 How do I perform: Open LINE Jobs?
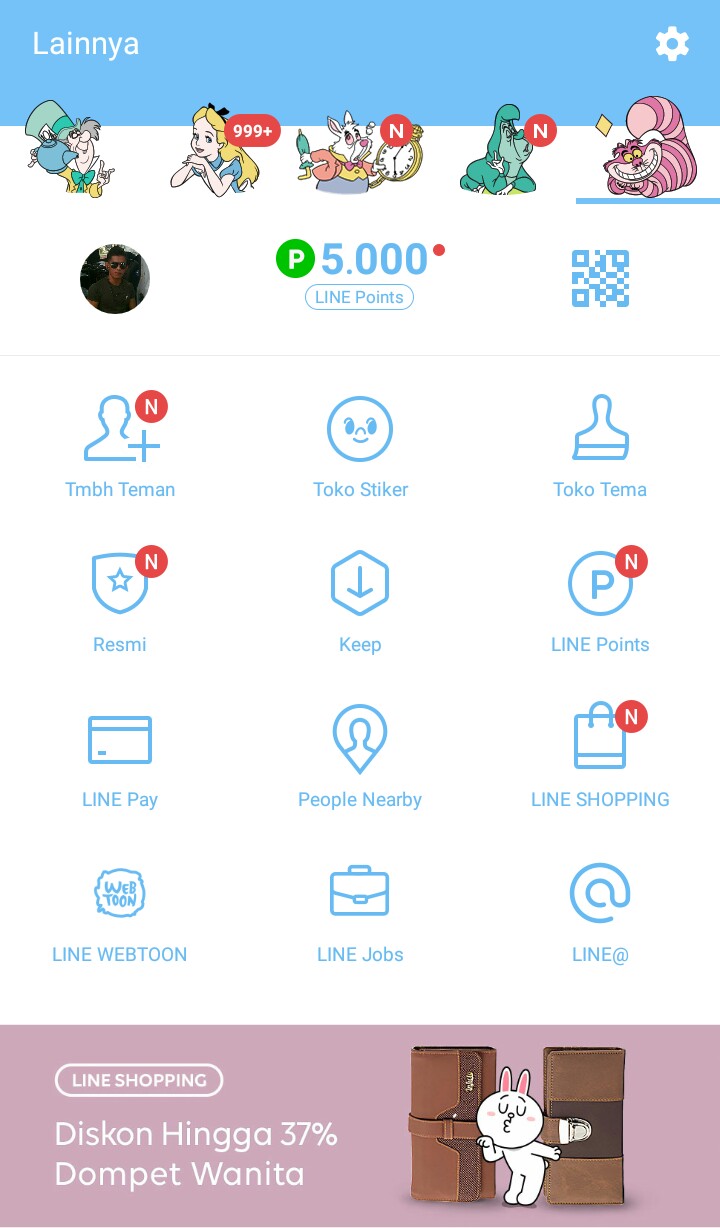[x=360, y=910]
